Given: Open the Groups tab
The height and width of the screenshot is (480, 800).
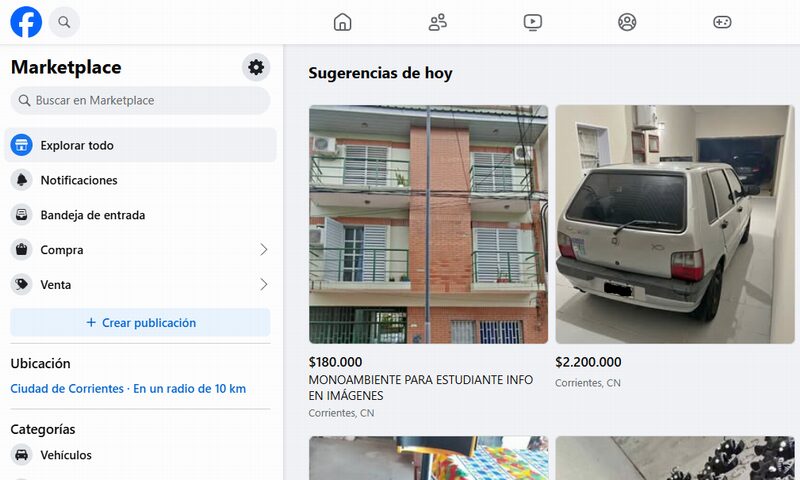Looking at the screenshot, I should (x=627, y=22).
